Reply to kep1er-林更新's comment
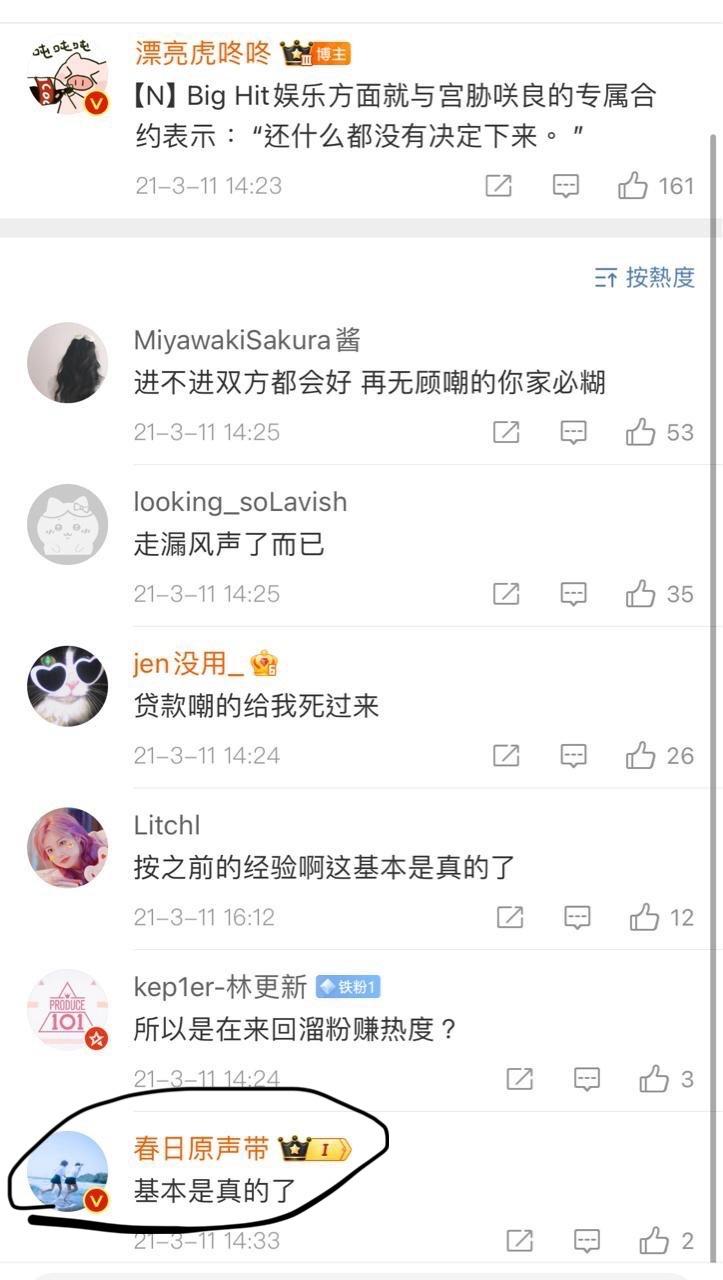The width and height of the screenshot is (723, 1280). pyautogui.click(x=586, y=1079)
